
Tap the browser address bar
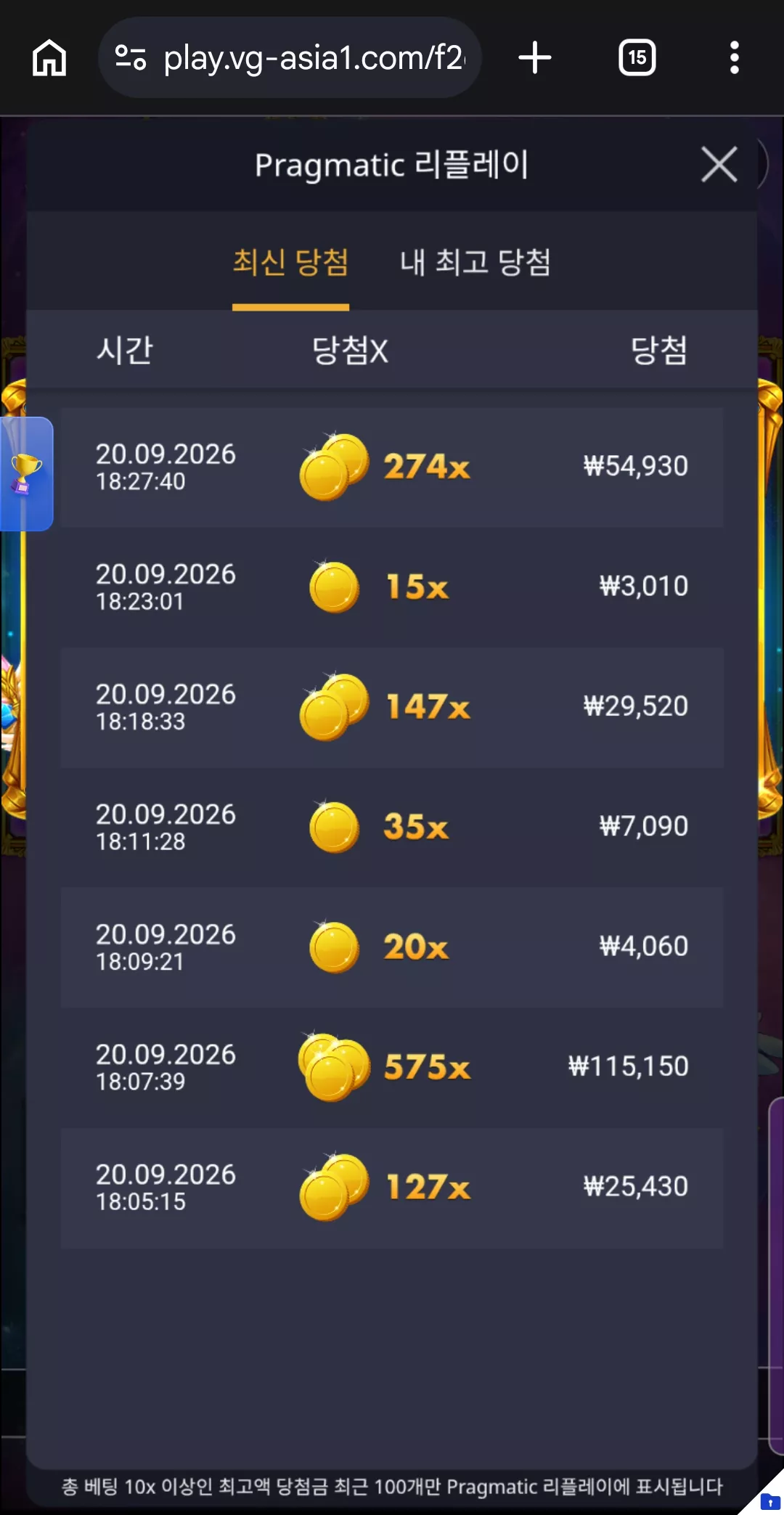tap(290, 57)
